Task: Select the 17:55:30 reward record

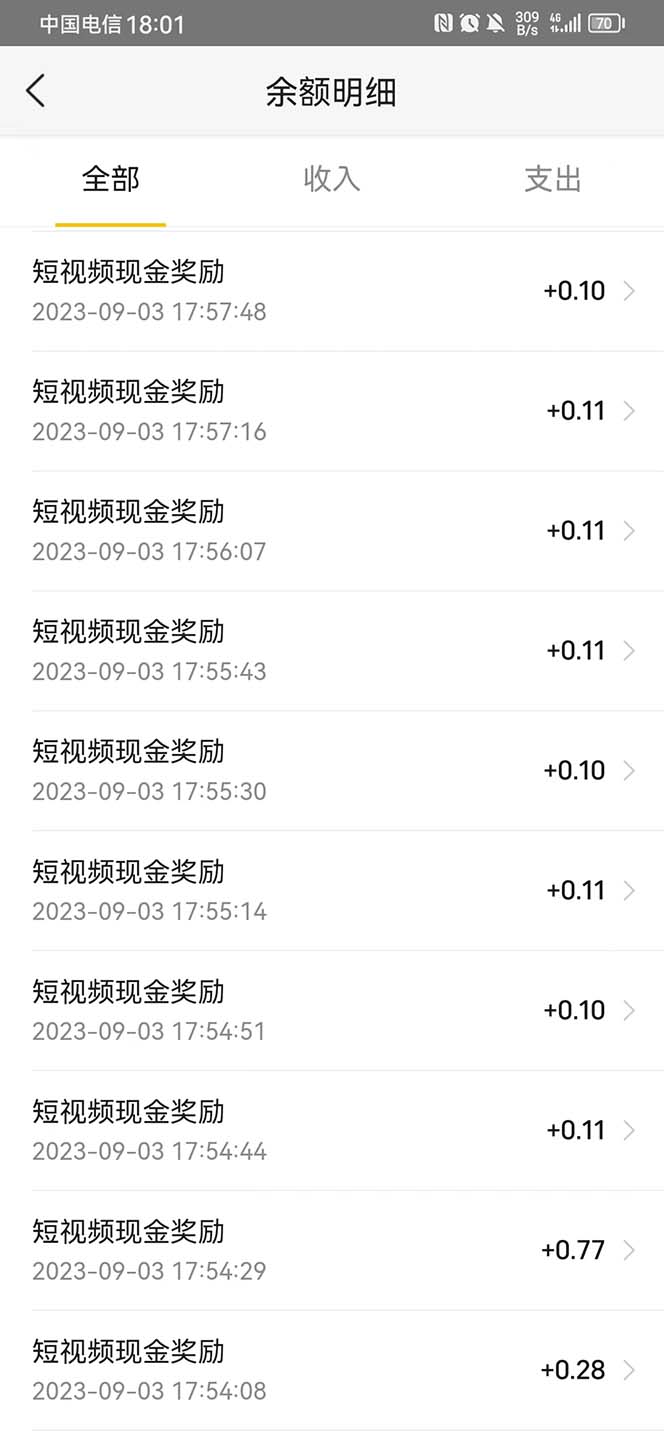Action: pos(332,771)
